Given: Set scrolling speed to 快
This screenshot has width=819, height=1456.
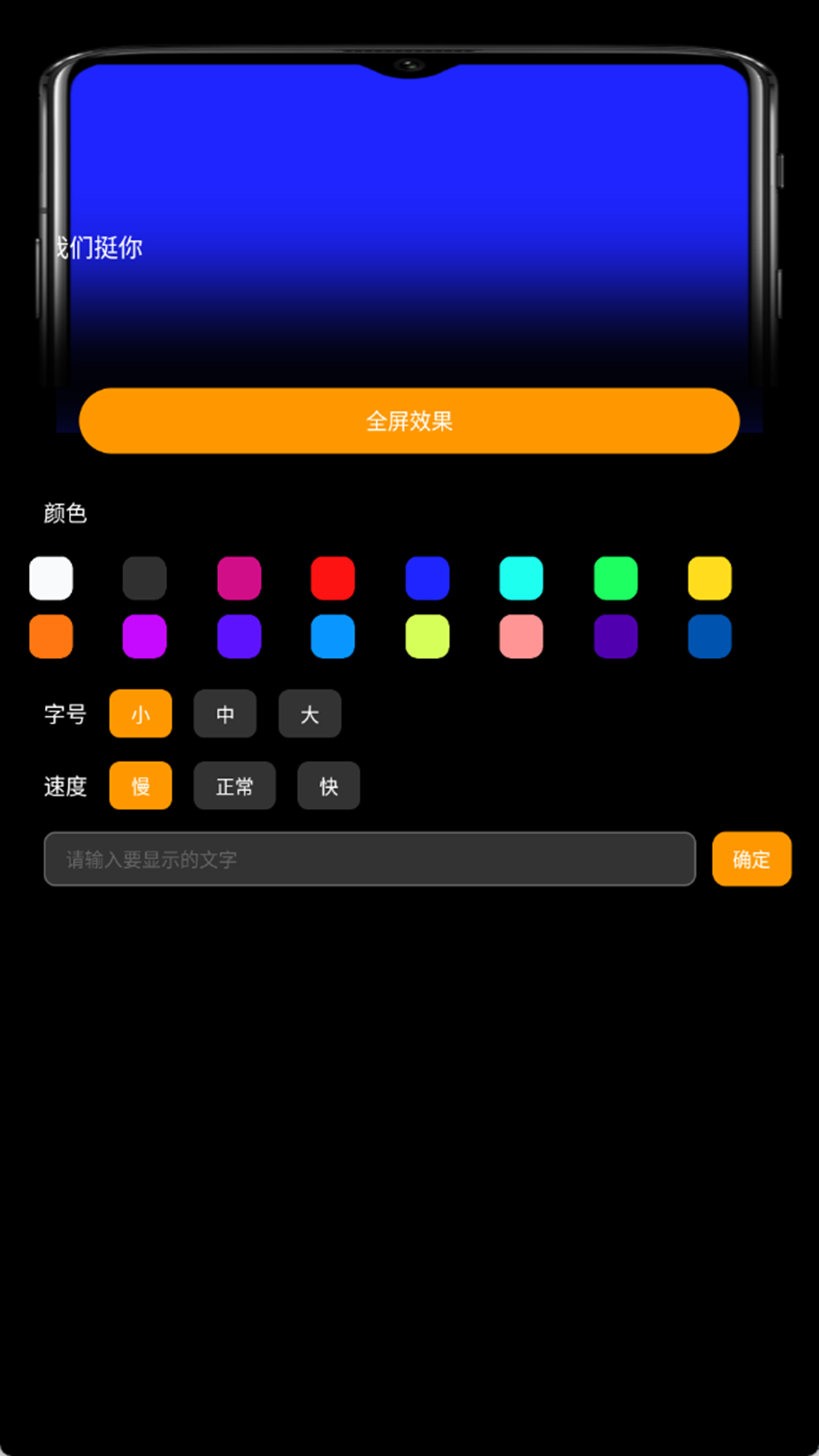Looking at the screenshot, I should pos(328,786).
